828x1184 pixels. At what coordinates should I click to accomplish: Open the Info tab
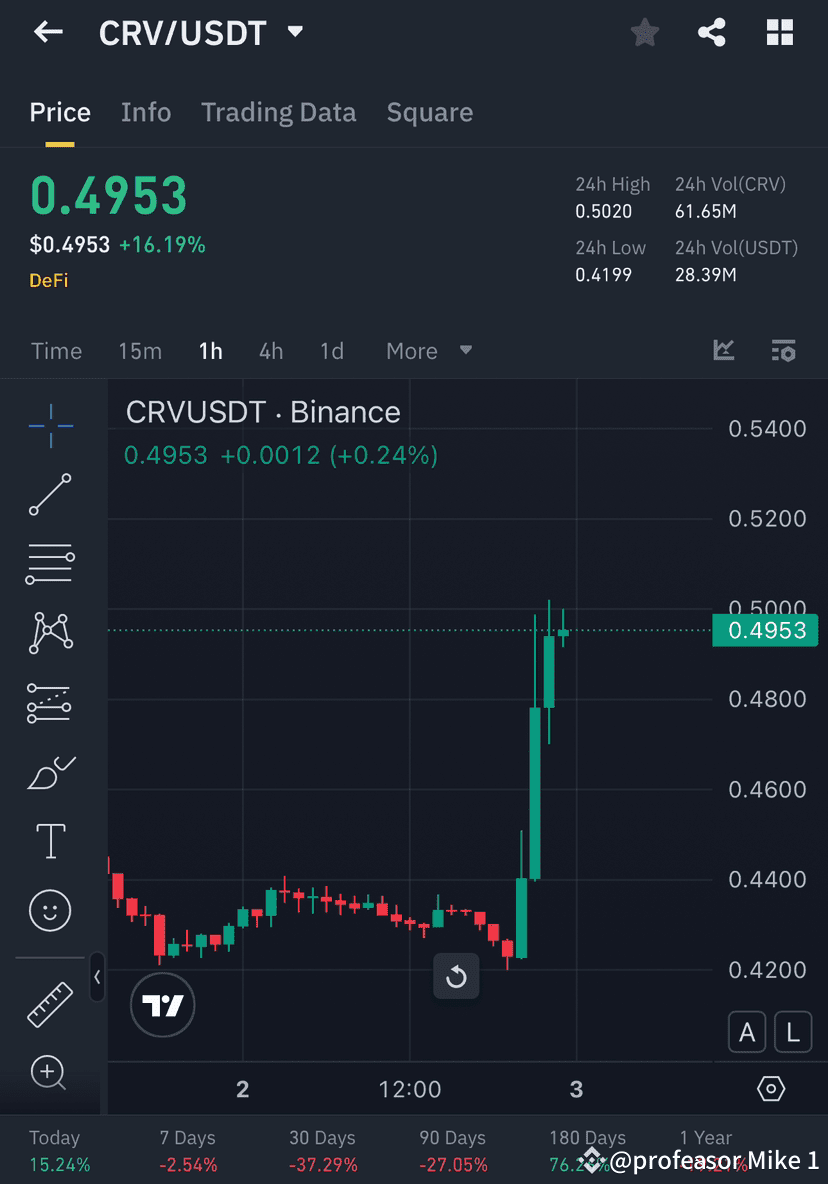point(146,112)
